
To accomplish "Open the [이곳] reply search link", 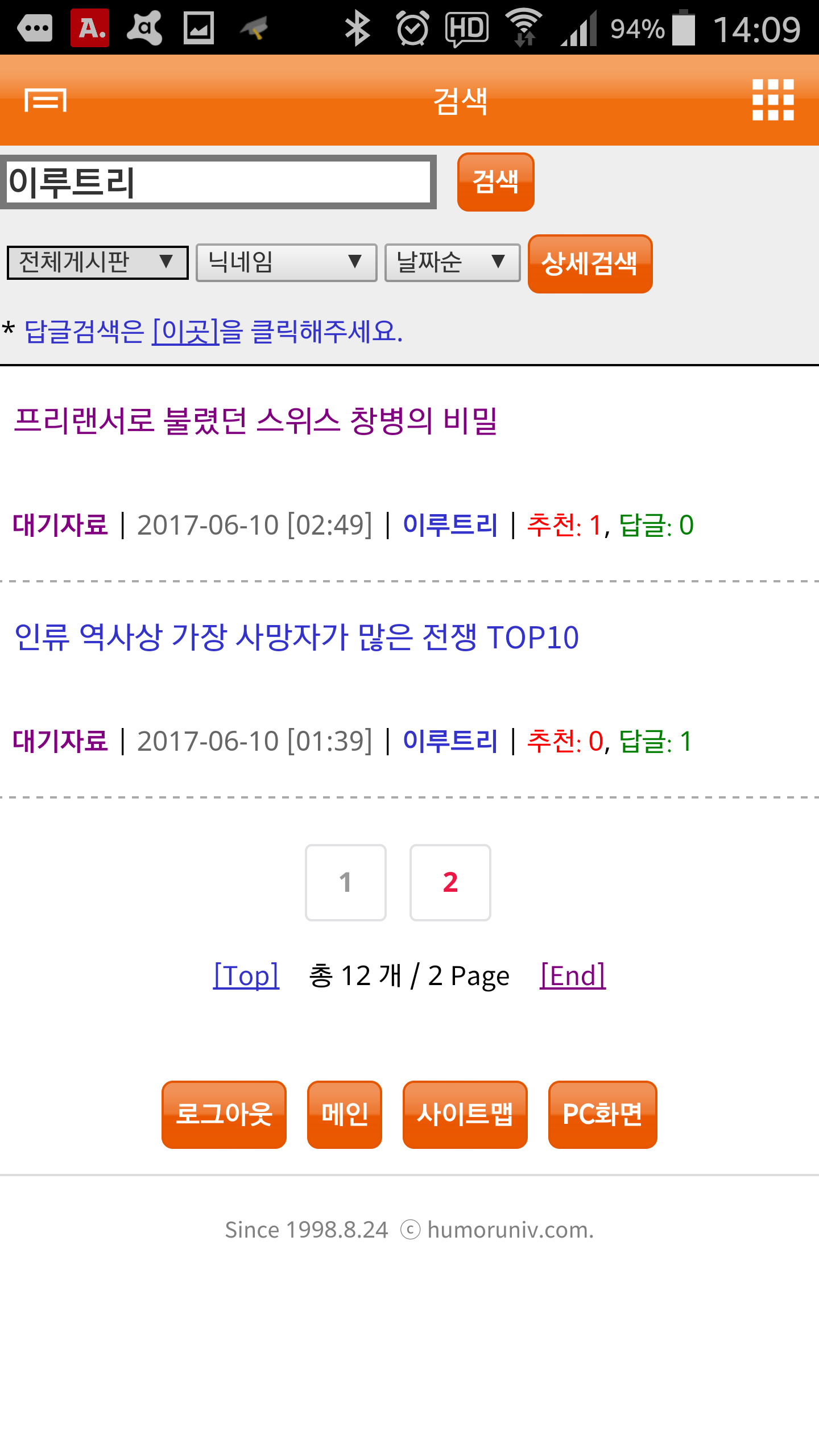I will [x=185, y=331].
